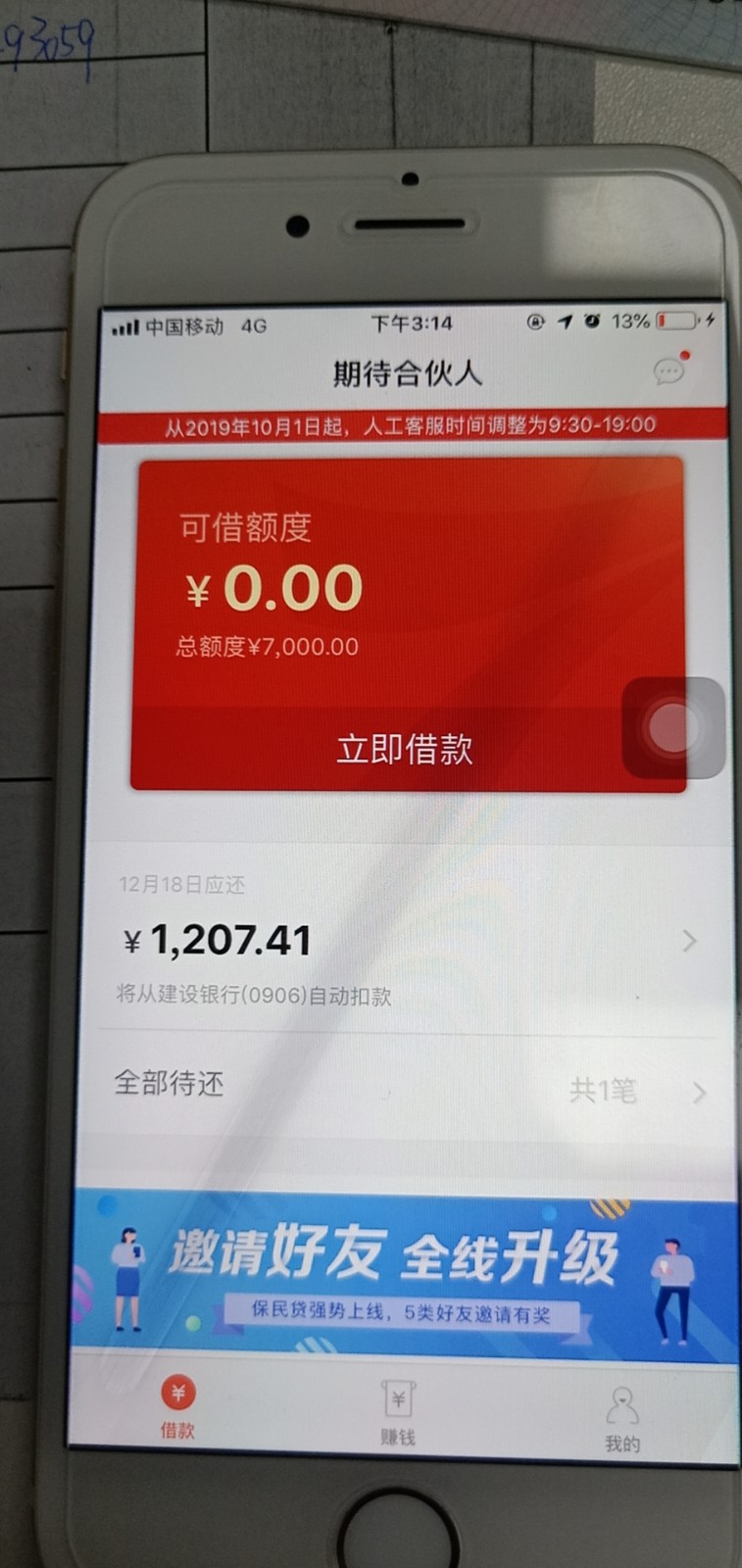Viewport: 742px width, 1568px height.
Task: Open the 邀请好友 全线升级 banner
Action: pos(404,1270)
